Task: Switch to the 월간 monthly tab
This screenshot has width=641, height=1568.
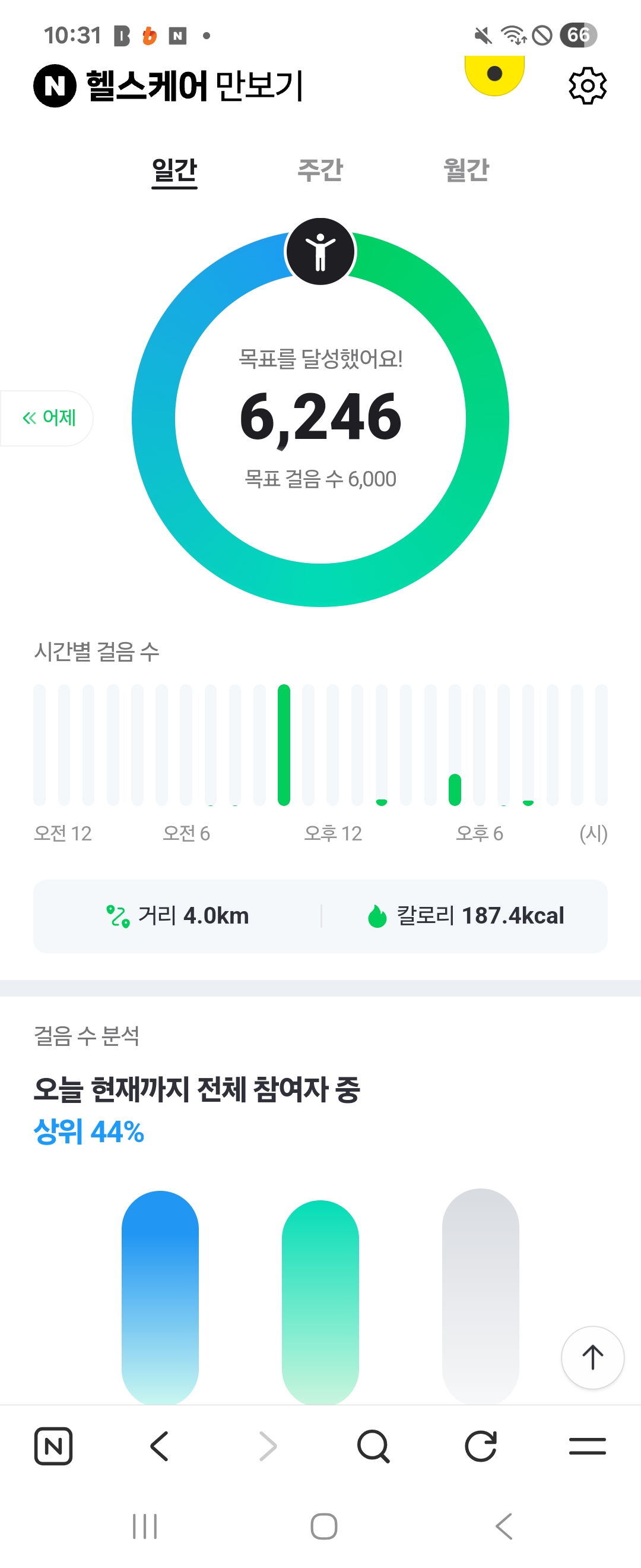Action: tap(466, 170)
